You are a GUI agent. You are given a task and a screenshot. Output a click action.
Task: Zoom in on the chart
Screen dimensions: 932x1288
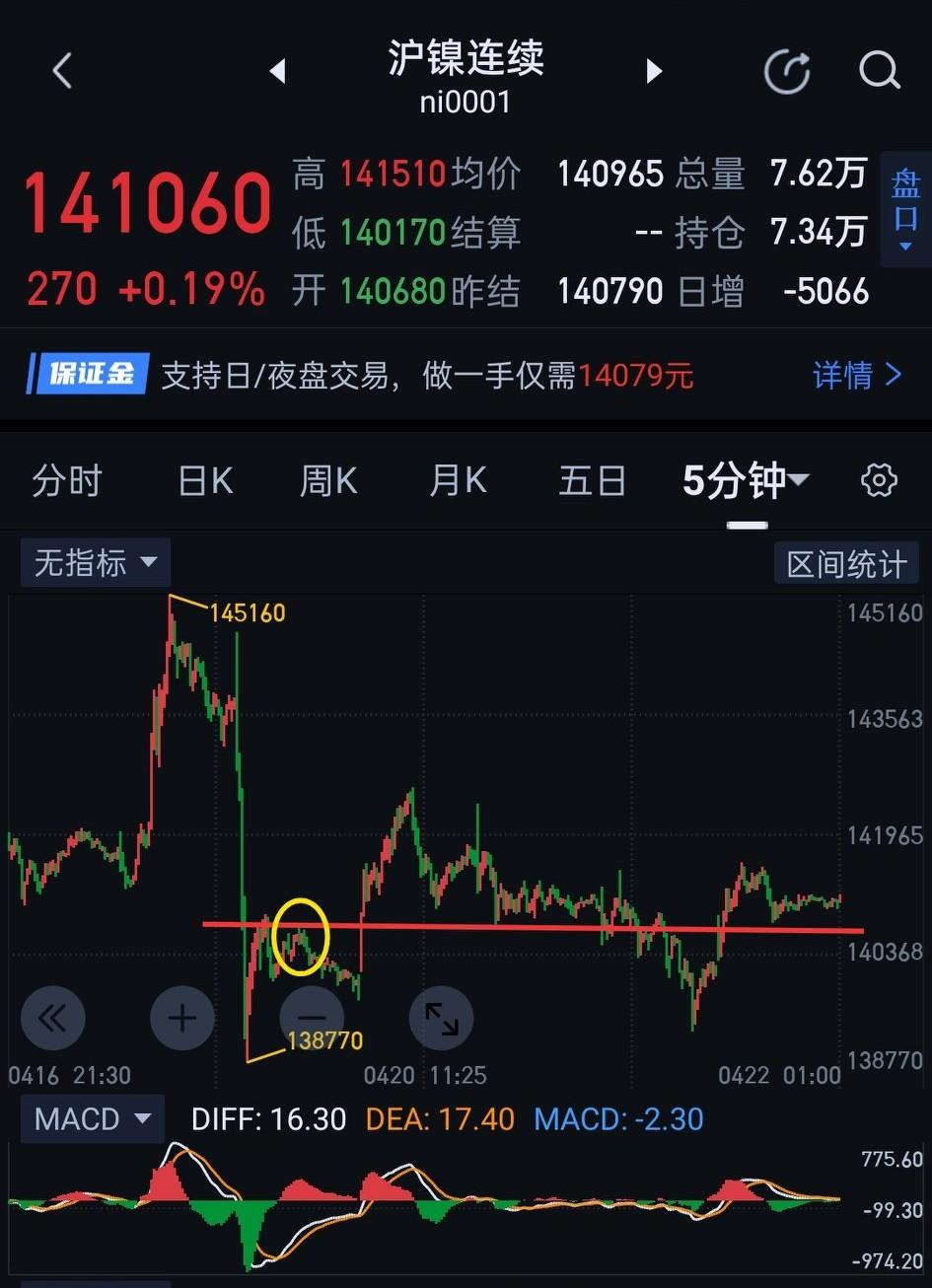click(x=182, y=1018)
